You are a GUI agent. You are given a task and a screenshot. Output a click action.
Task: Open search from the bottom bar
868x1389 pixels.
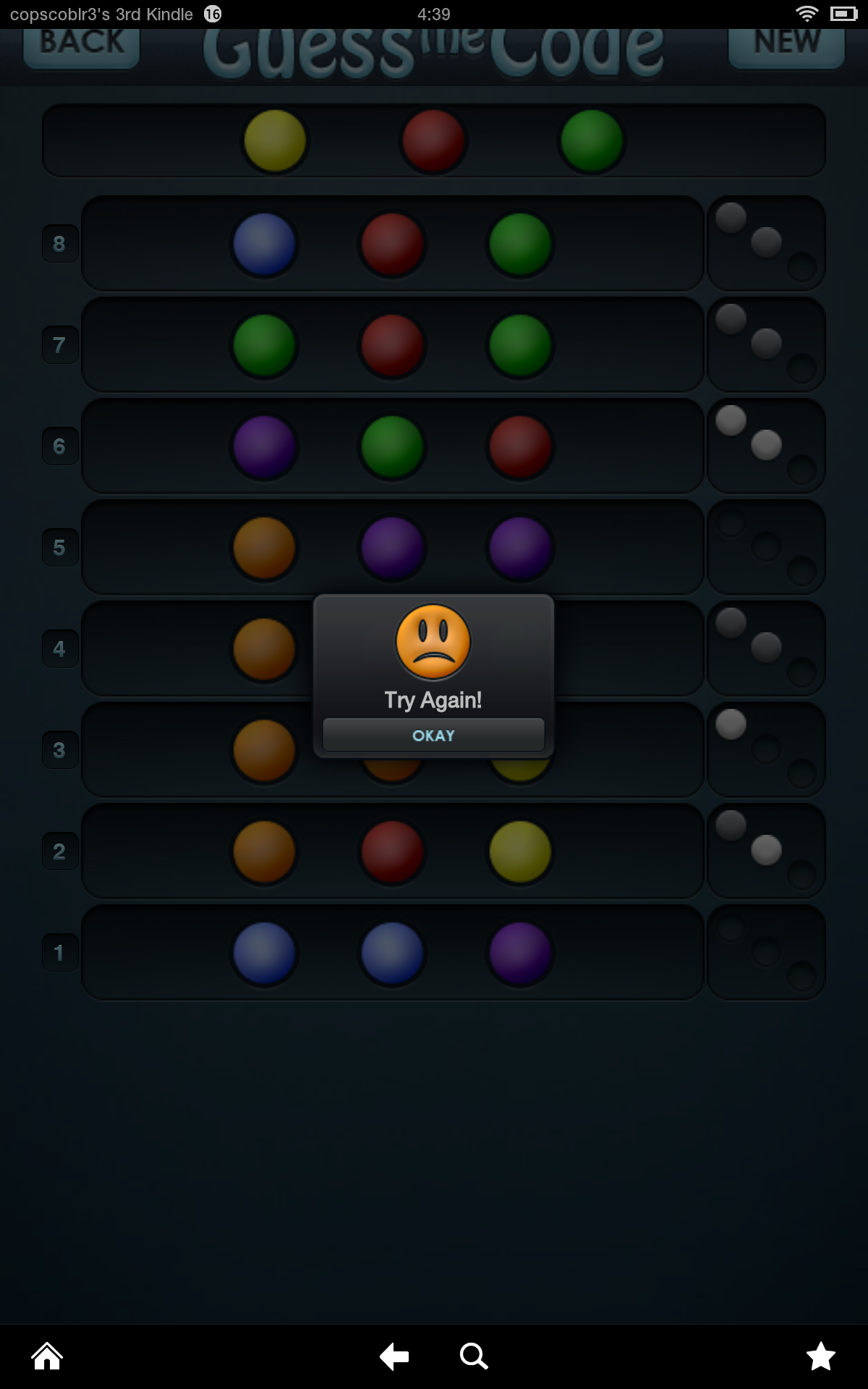(x=474, y=1357)
